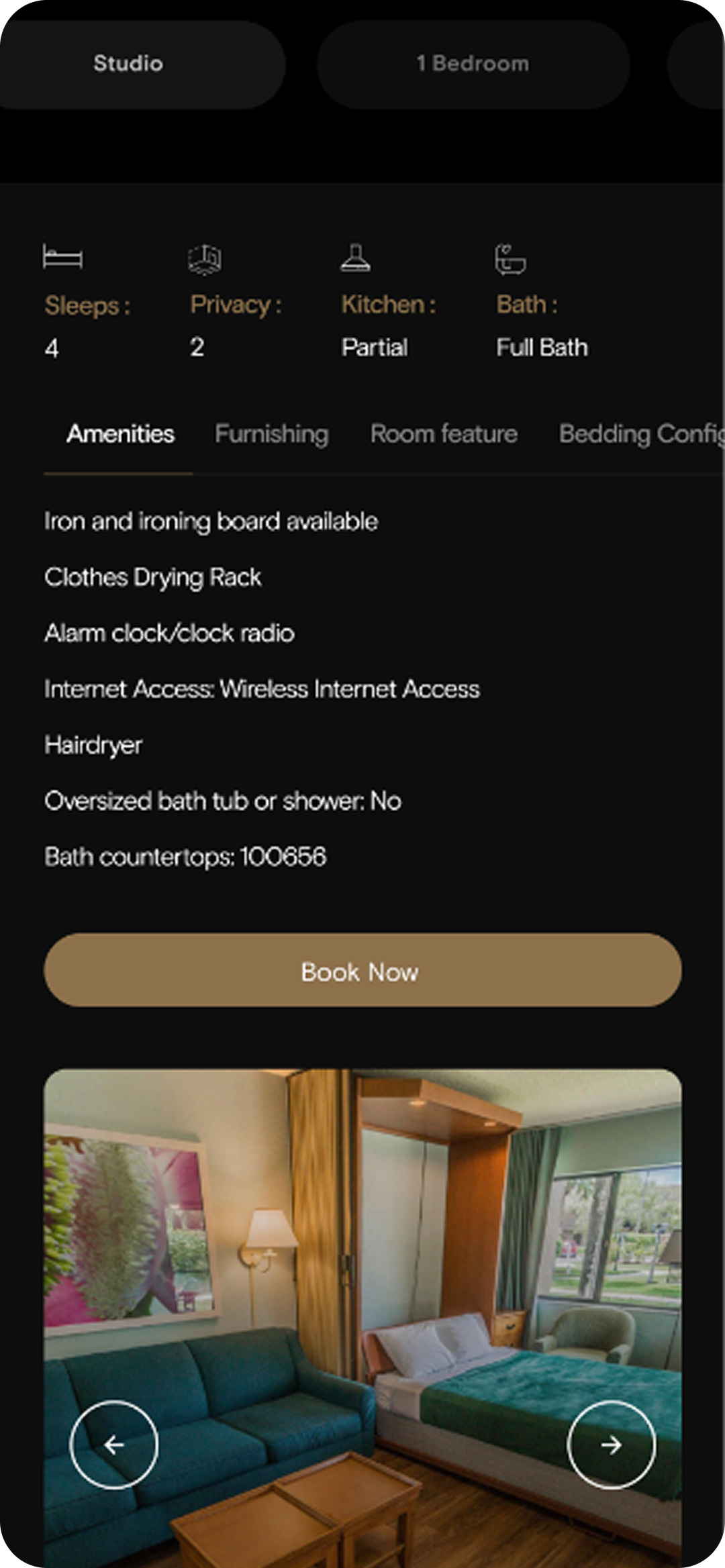The image size is (725, 1568).
Task: Select the Studio room type
Action: coord(128,64)
